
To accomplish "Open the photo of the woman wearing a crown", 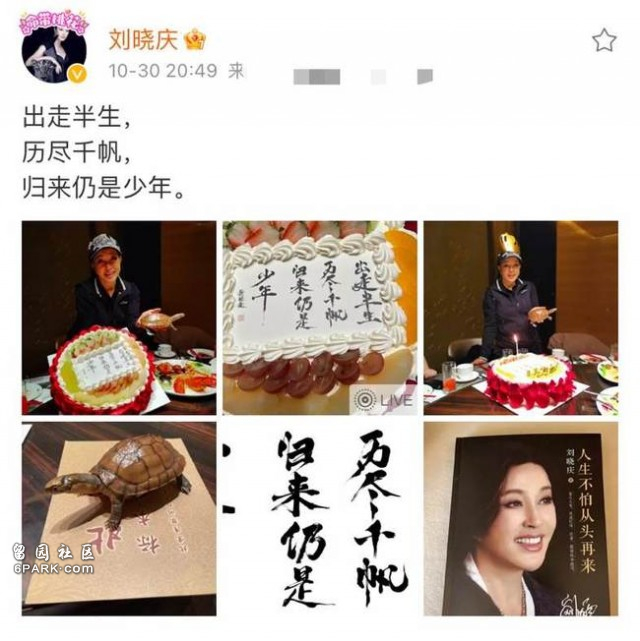I will click(520, 318).
